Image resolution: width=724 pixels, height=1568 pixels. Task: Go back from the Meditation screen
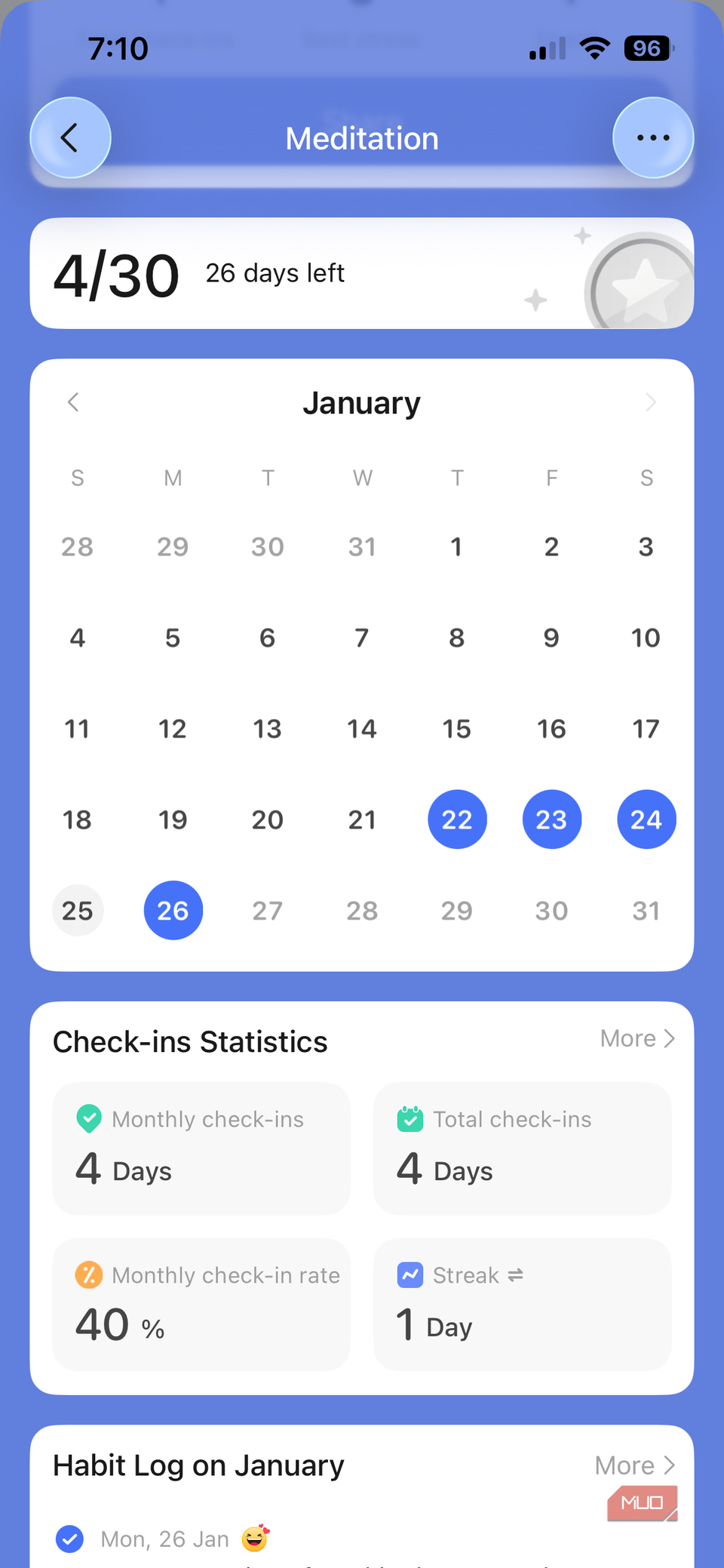(70, 137)
